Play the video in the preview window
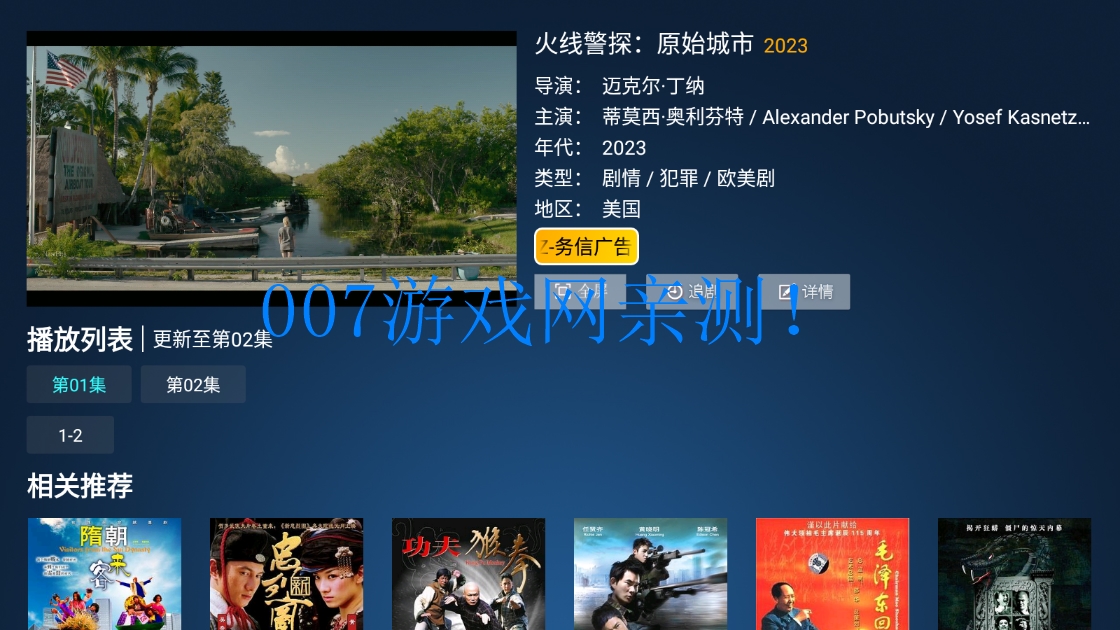 coord(271,168)
